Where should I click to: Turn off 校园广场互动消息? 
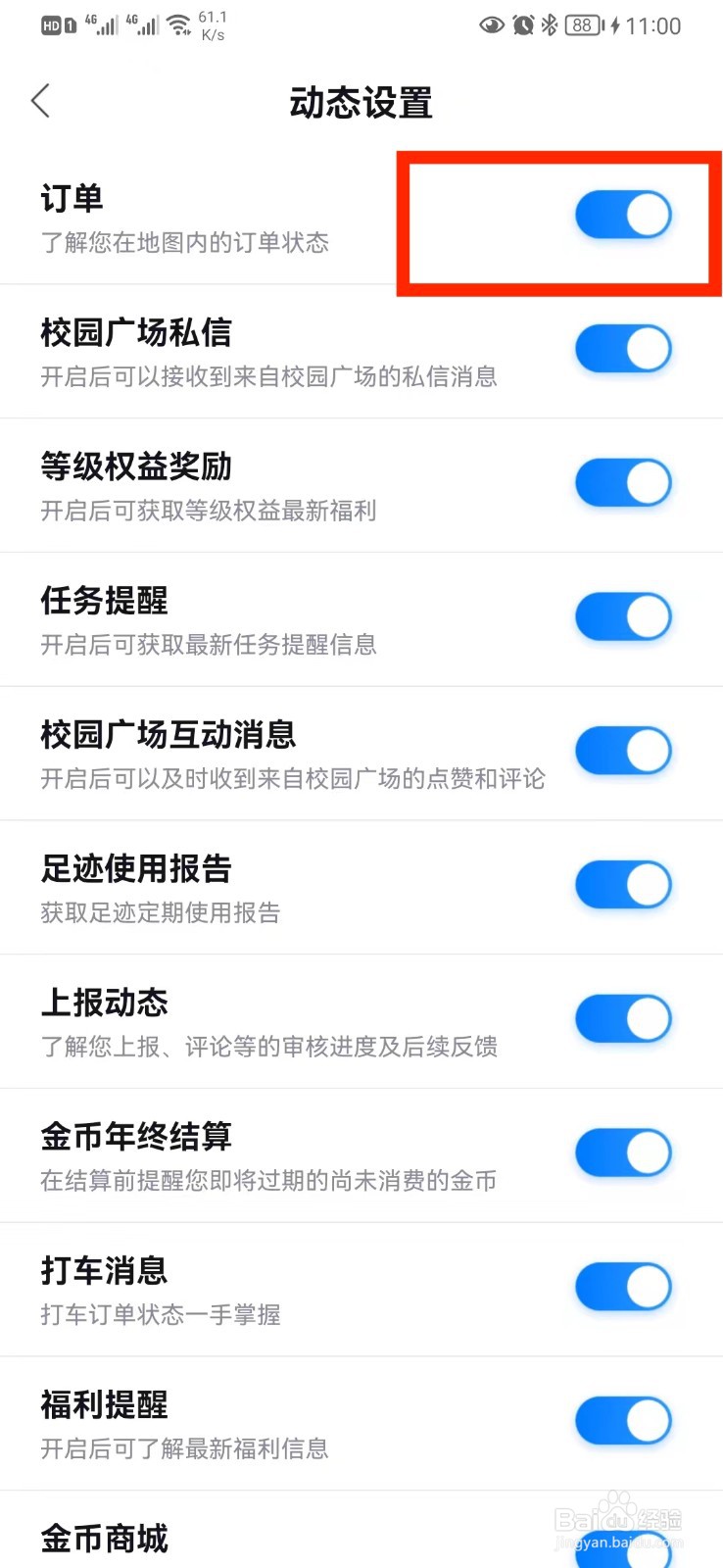point(622,751)
